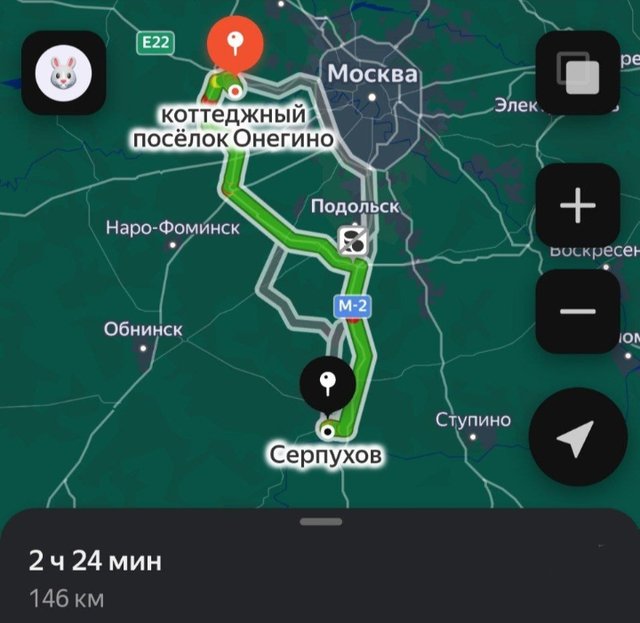Center the map on my location

(x=575, y=437)
